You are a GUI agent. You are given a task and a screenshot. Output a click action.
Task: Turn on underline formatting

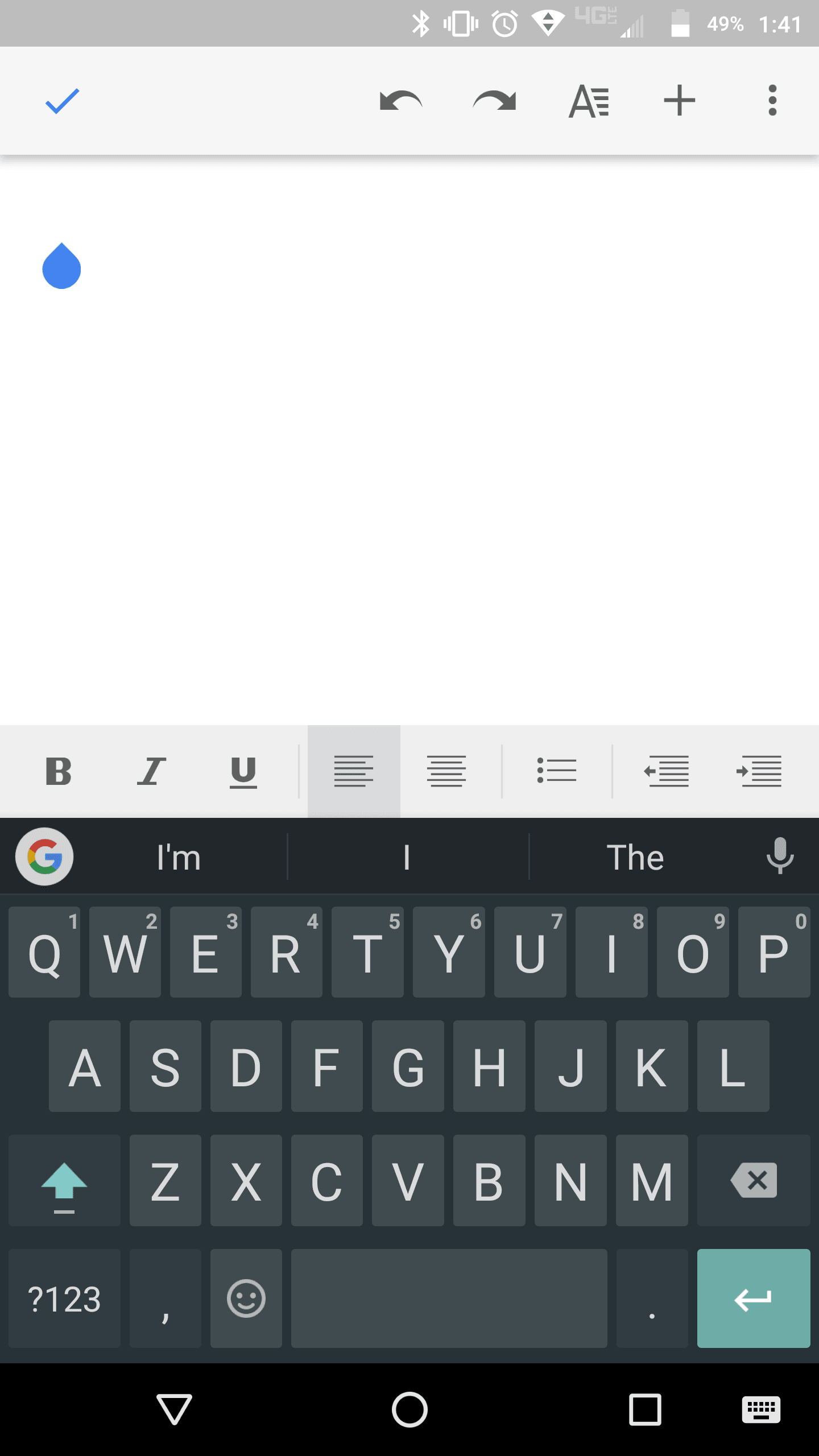point(243,772)
